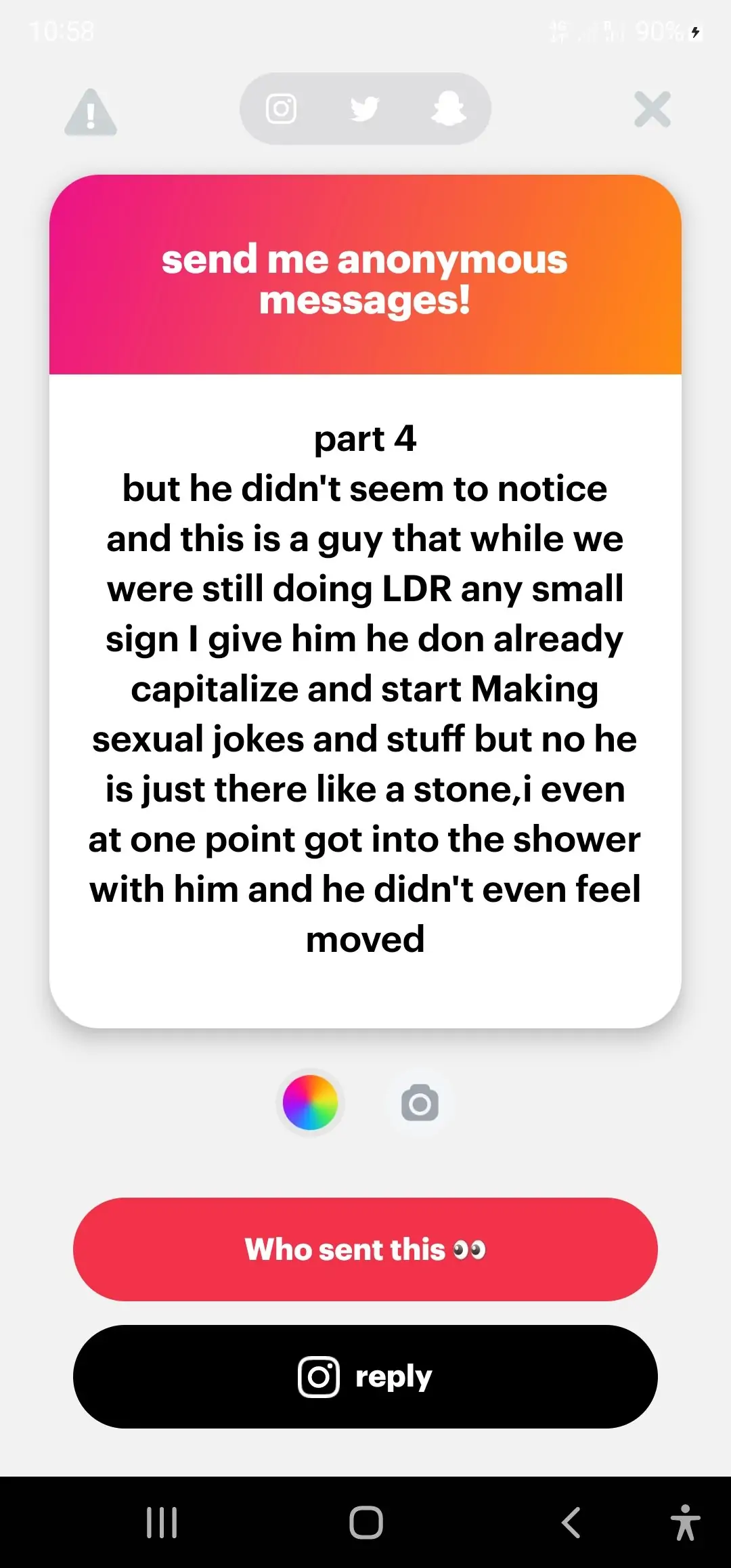This screenshot has height=1568, width=731.
Task: Open the camera icon below the card
Action: click(x=420, y=1104)
